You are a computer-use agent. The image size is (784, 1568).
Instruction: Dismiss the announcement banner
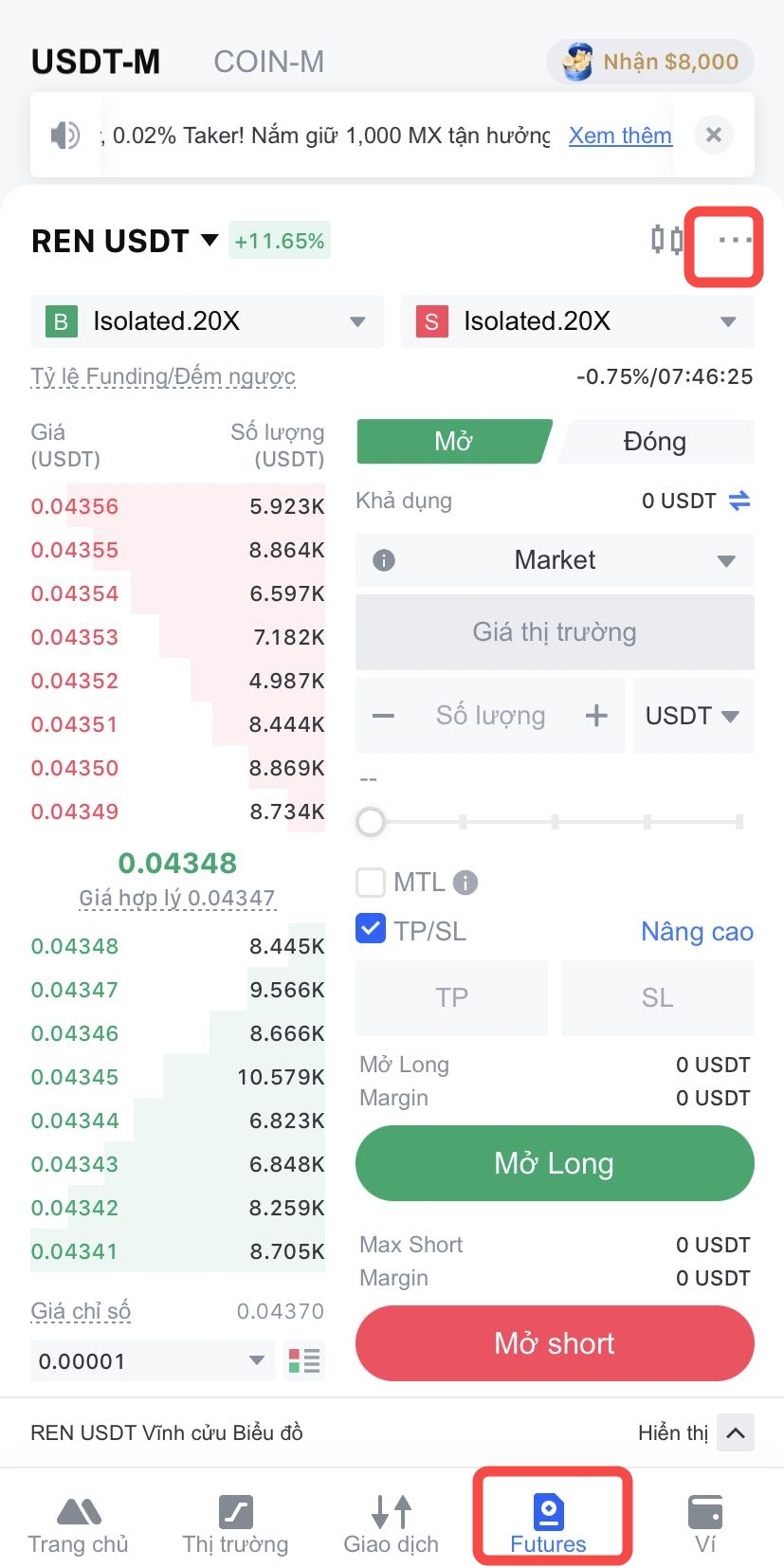point(714,135)
